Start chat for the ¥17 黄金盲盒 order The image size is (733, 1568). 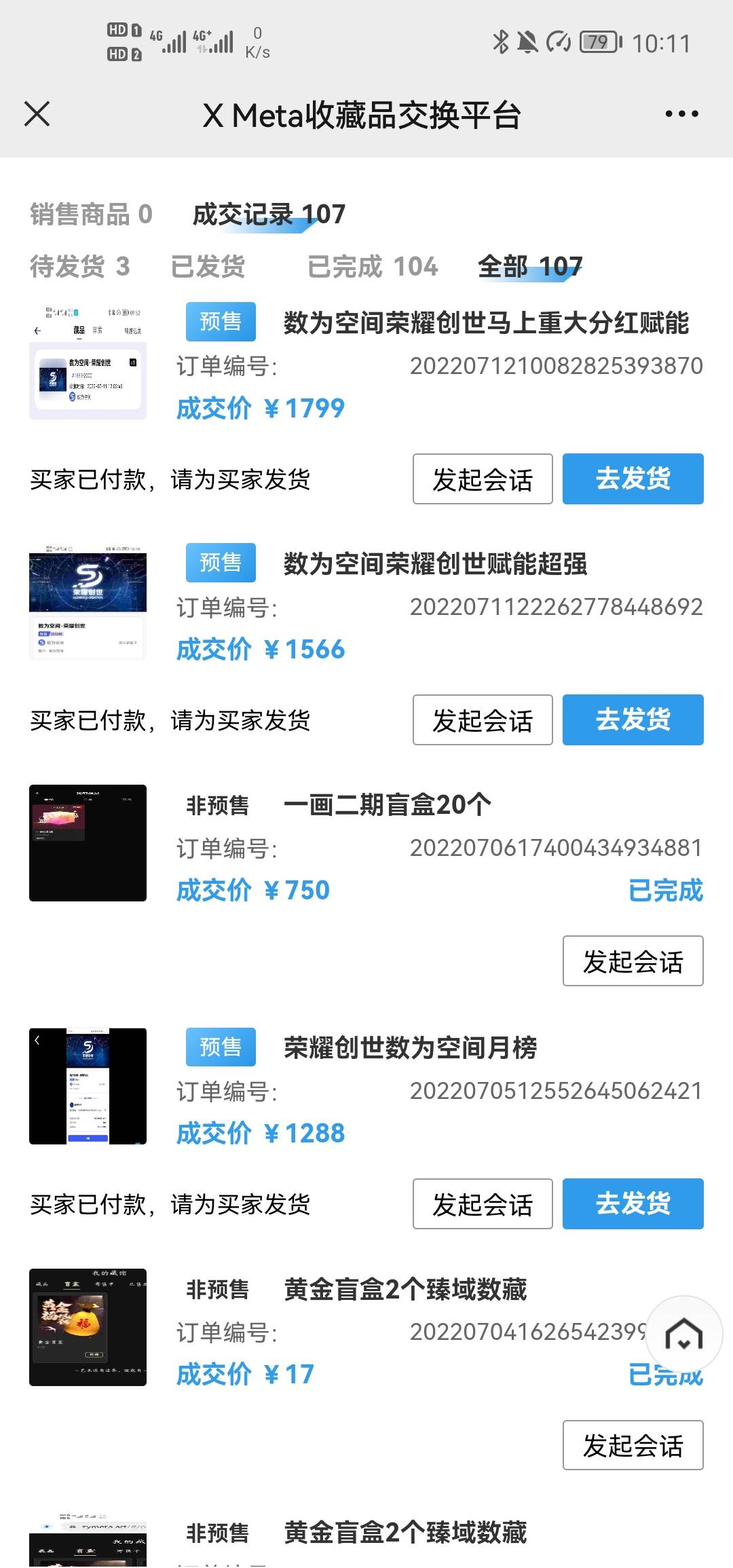tap(633, 1445)
